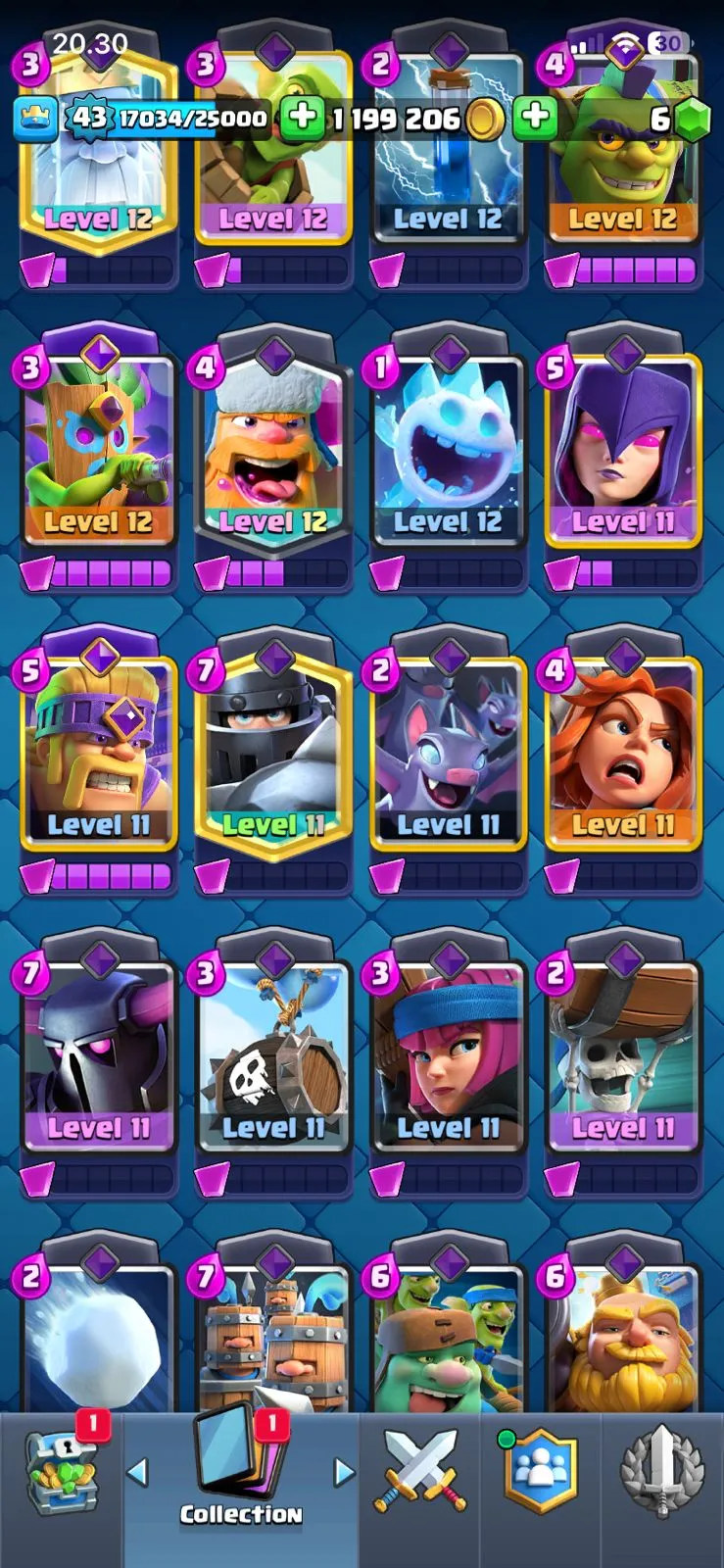Tap the left arrow beside Collection
Image resolution: width=724 pixels, height=1568 pixels.
138,1471
